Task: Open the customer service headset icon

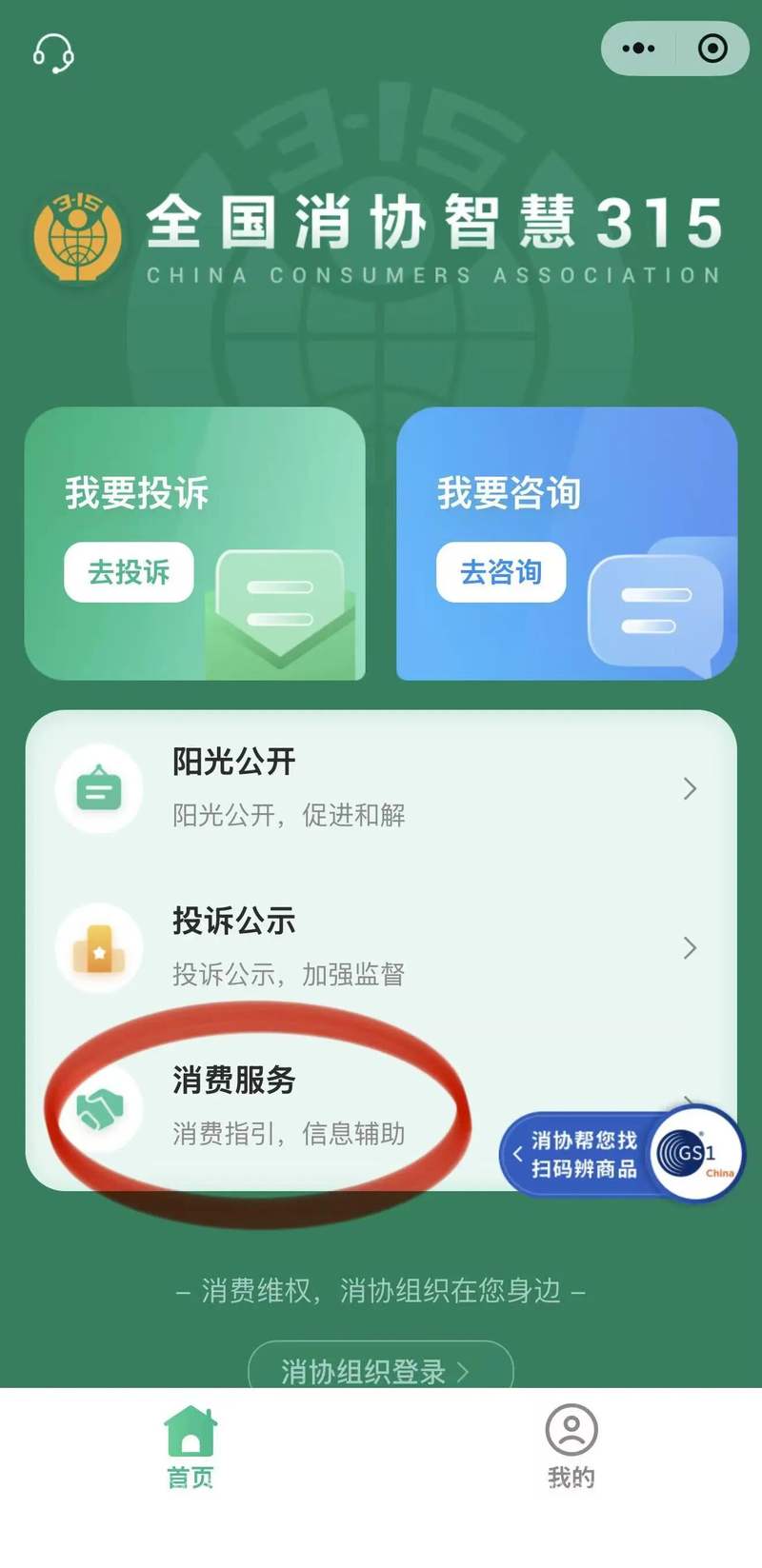Action: [53, 53]
